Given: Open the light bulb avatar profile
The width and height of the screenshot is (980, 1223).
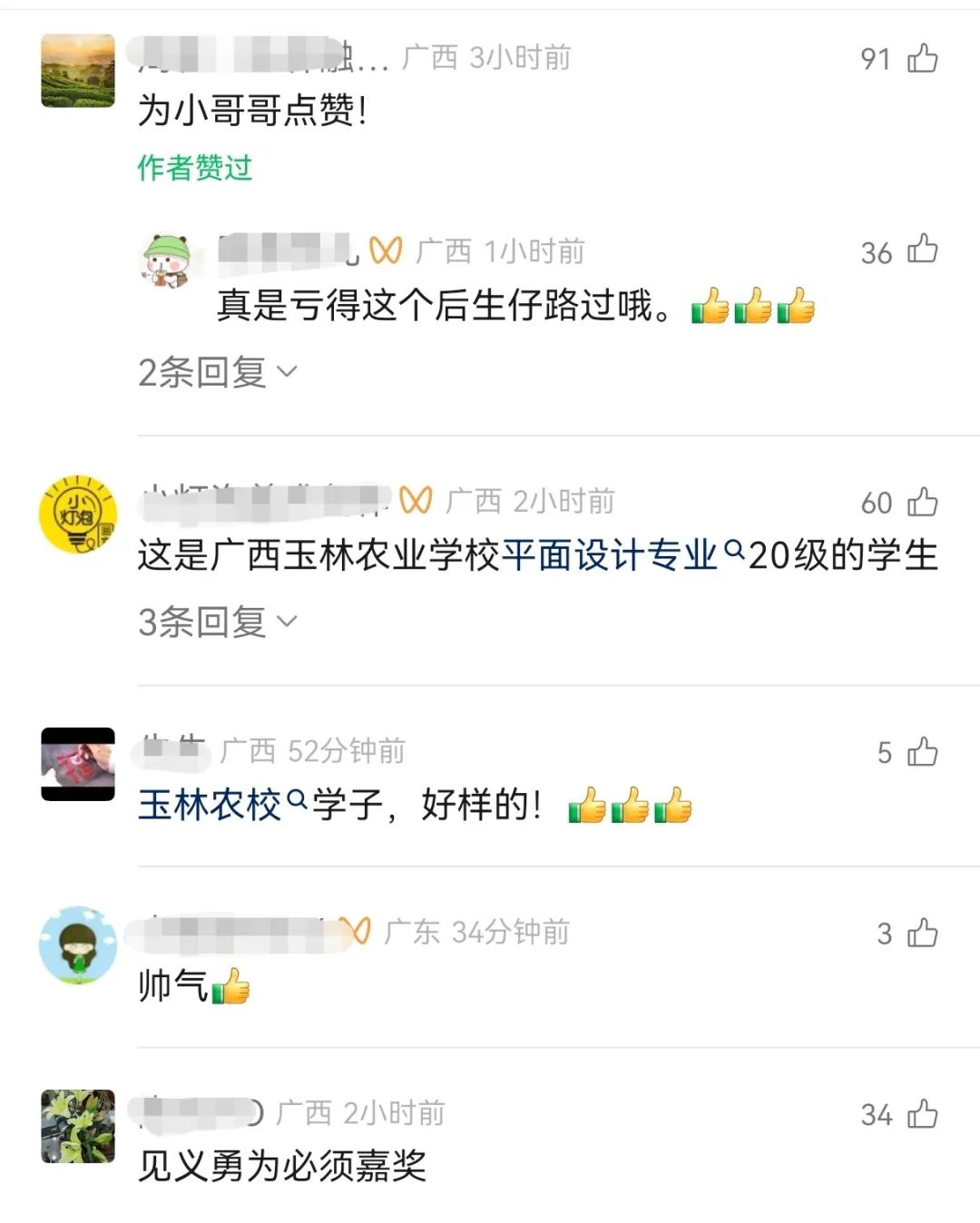Looking at the screenshot, I should pyautogui.click(x=78, y=514).
